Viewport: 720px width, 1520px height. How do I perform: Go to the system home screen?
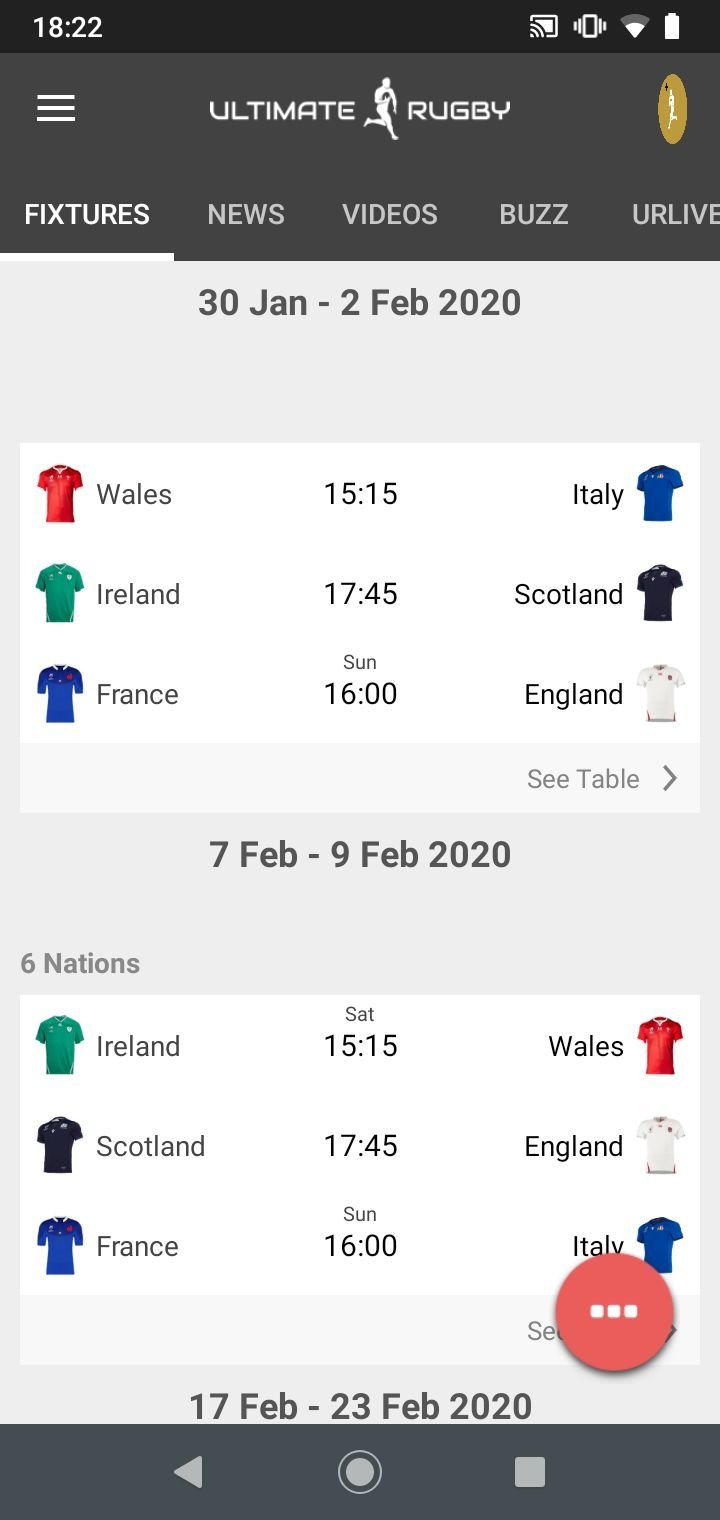coord(360,1471)
